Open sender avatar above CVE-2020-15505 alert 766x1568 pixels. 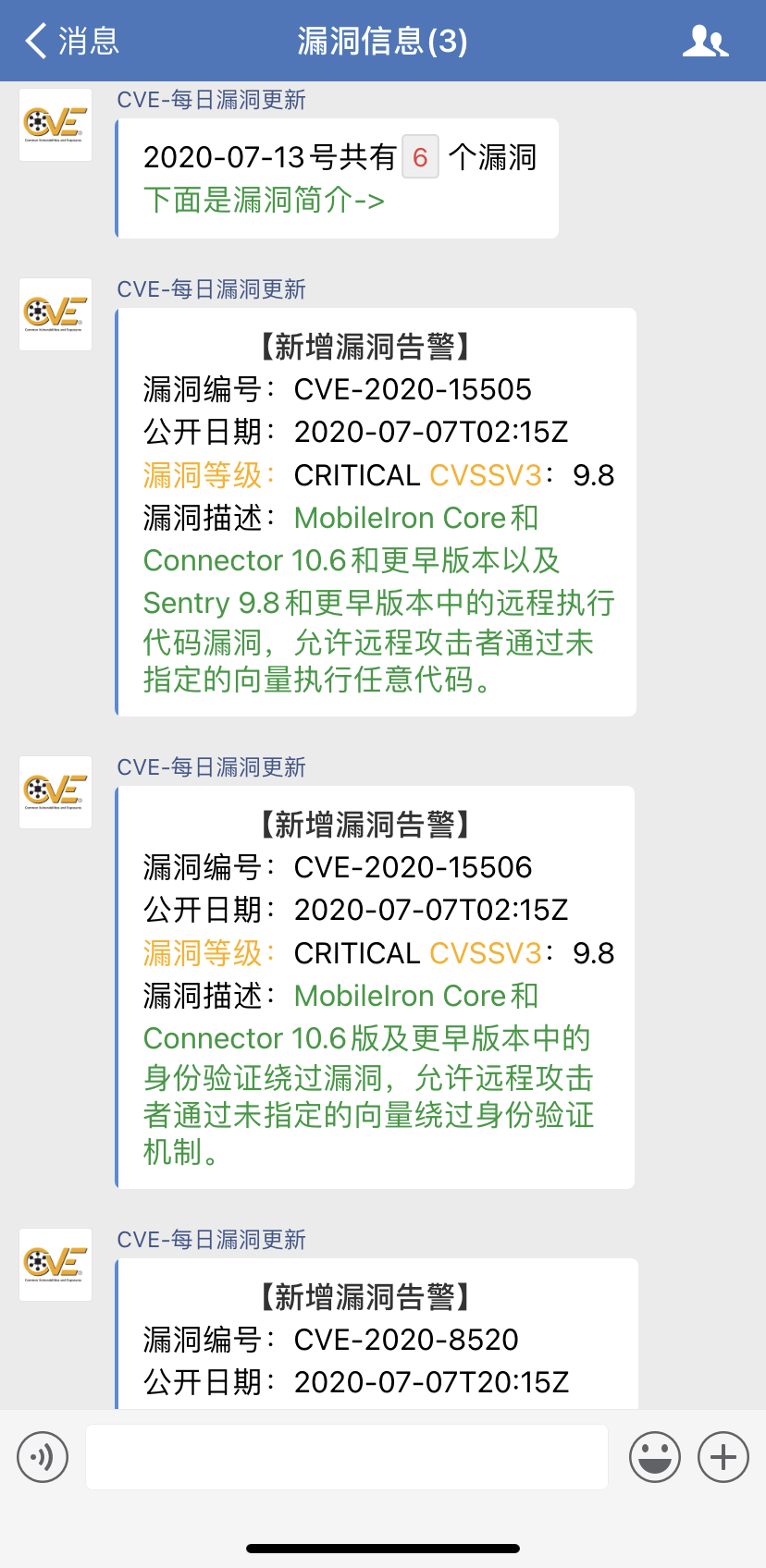[56, 314]
